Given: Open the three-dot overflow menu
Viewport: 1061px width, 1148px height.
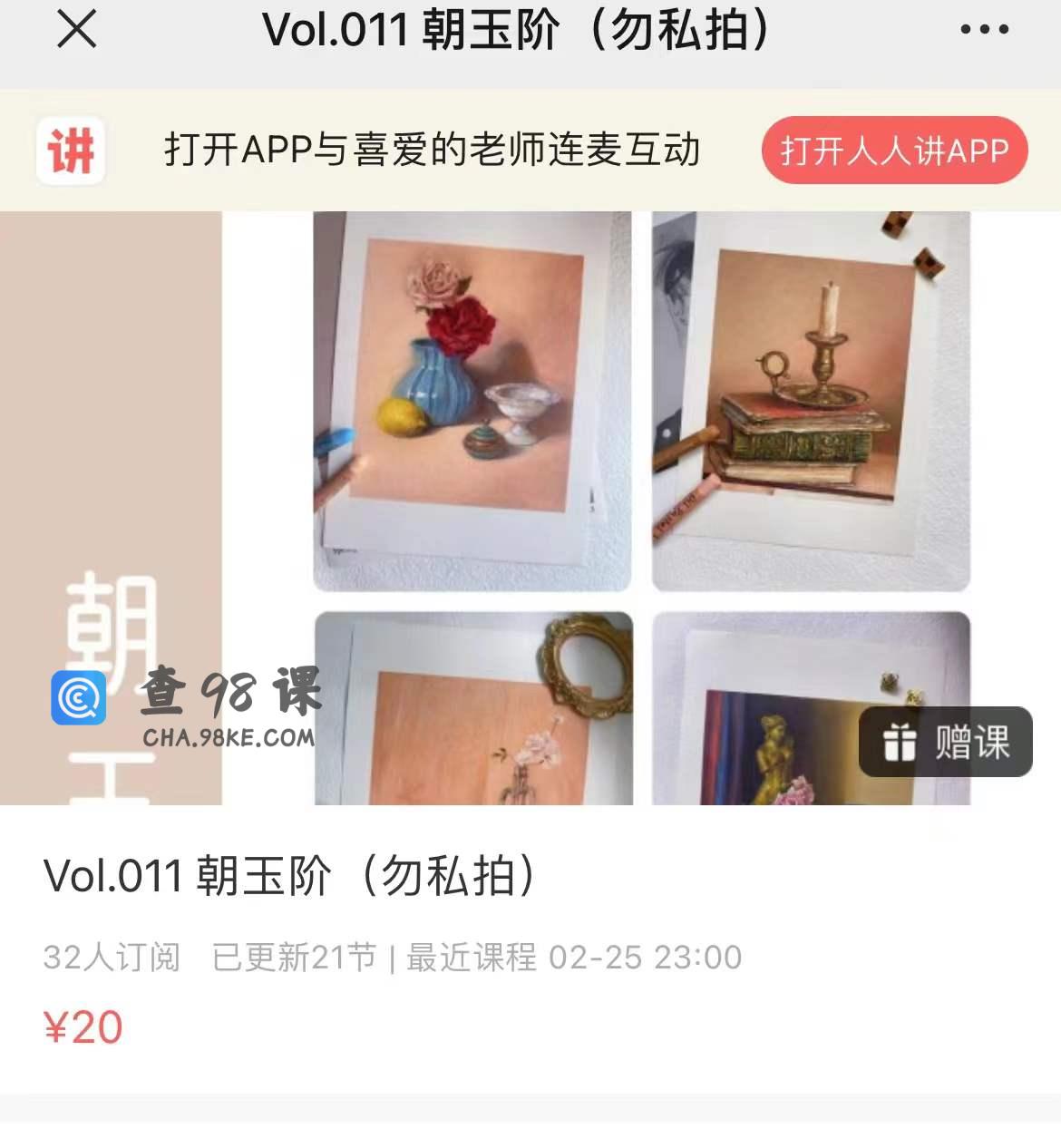Looking at the screenshot, I should point(984,30).
